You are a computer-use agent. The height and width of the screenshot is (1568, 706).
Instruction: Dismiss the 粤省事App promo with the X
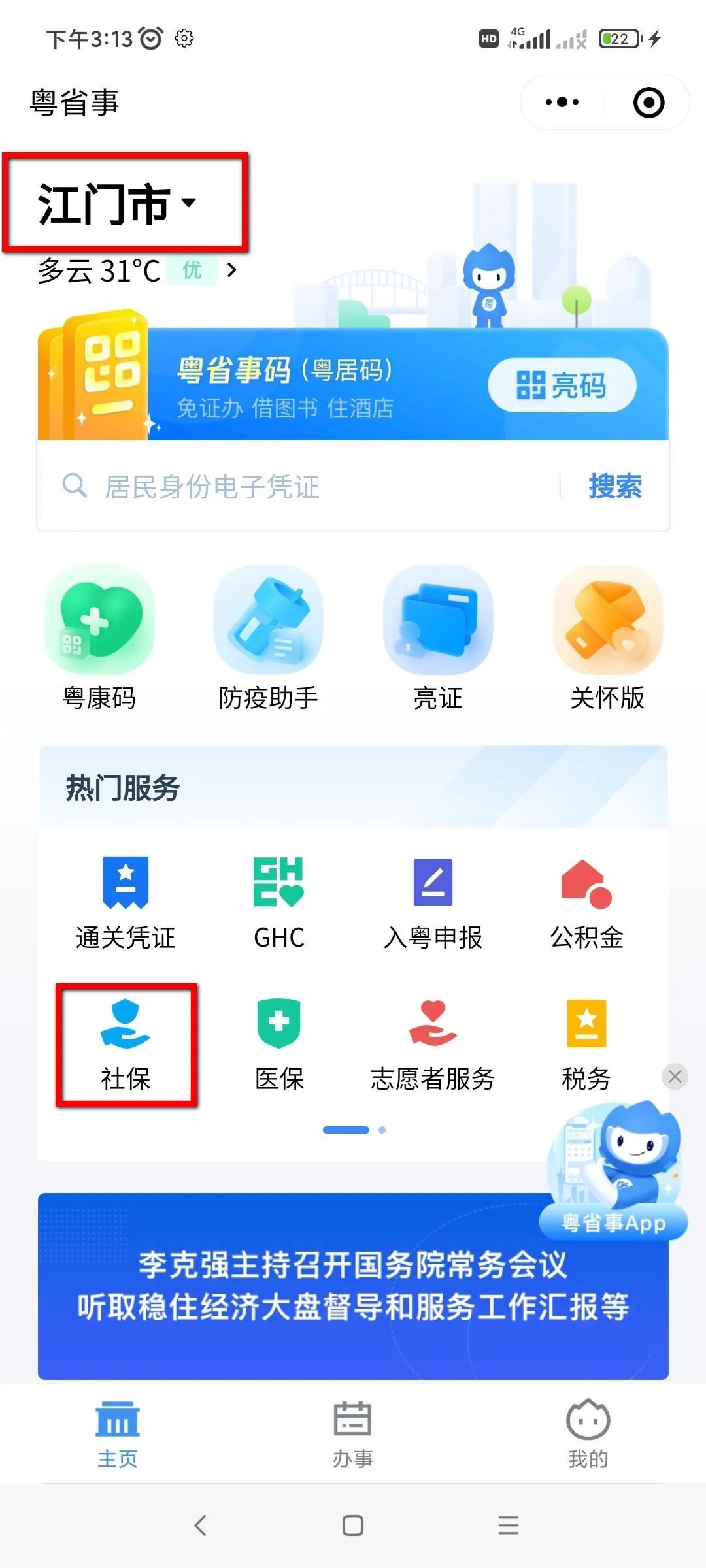[x=676, y=1077]
